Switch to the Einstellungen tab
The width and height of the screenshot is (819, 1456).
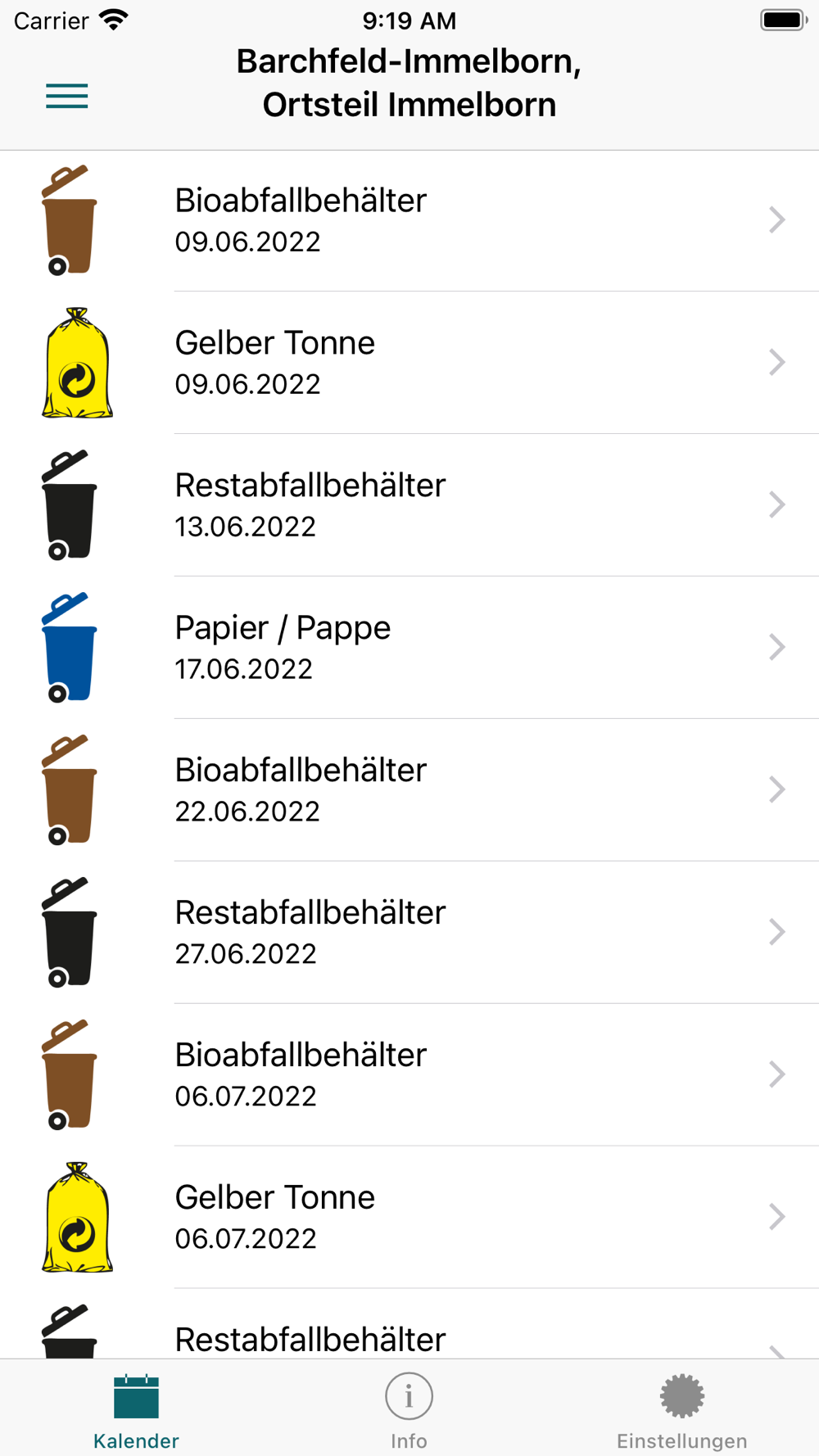pos(681,1410)
